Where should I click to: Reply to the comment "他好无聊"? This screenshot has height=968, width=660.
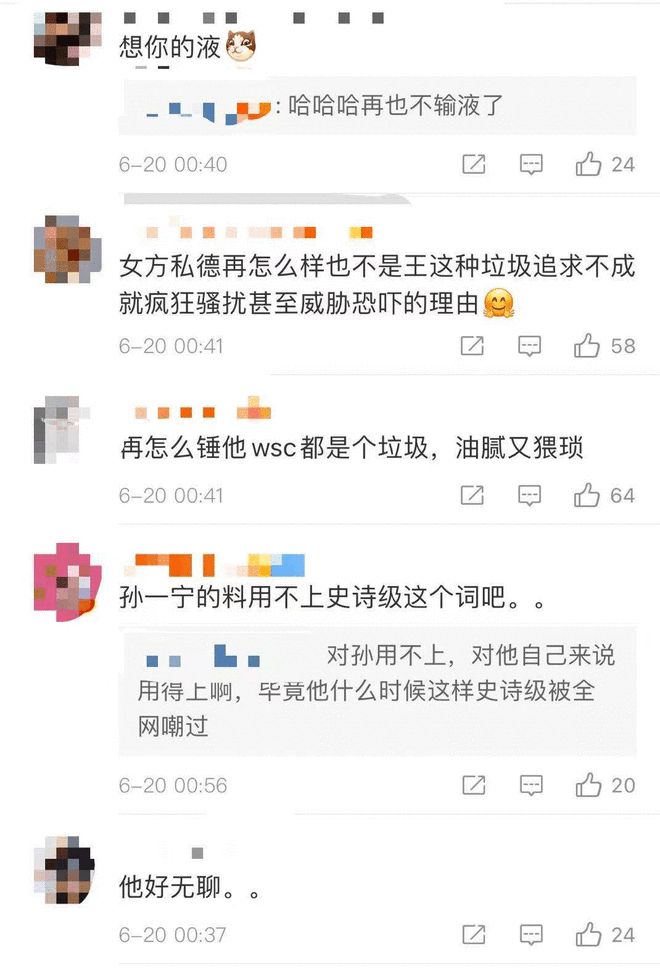(530, 935)
